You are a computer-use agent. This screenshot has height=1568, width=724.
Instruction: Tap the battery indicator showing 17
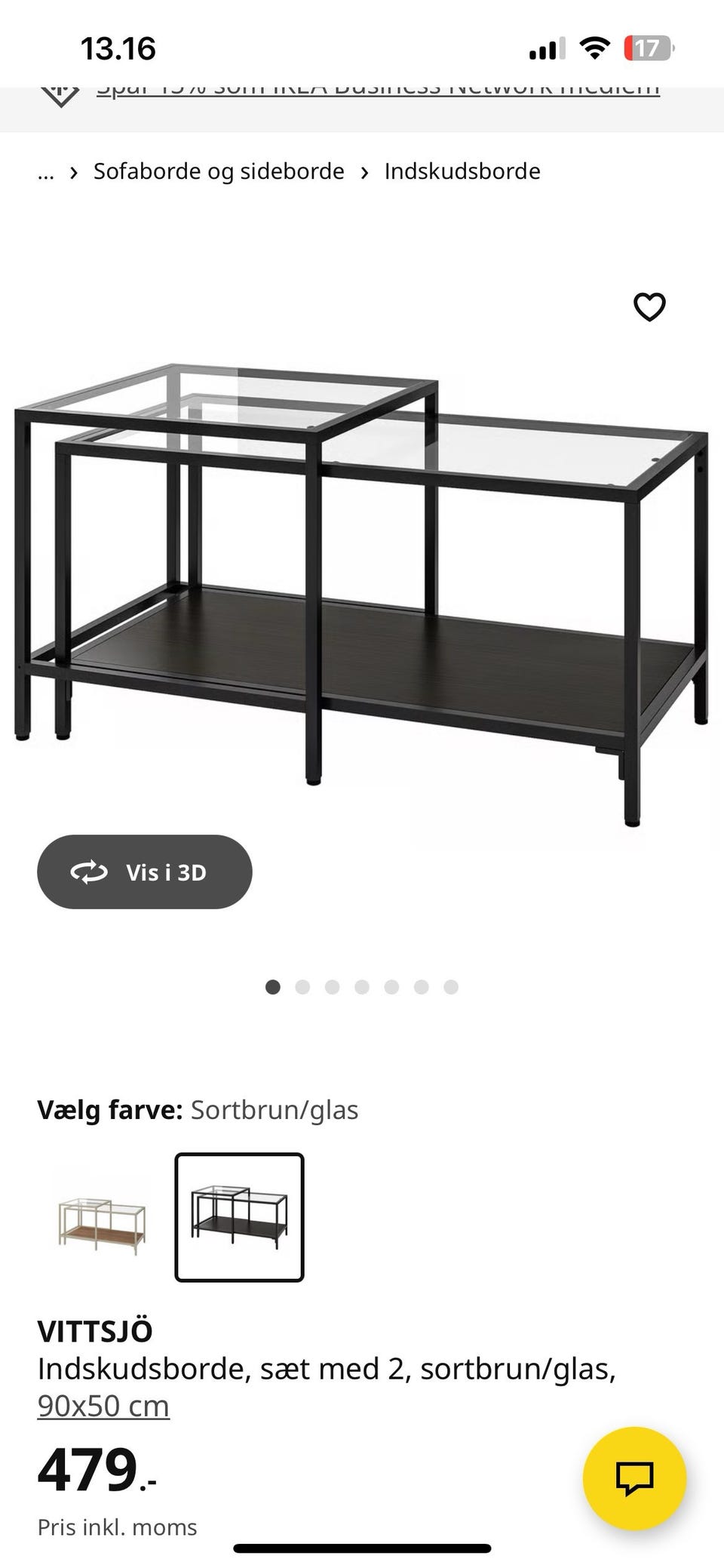tap(644, 48)
